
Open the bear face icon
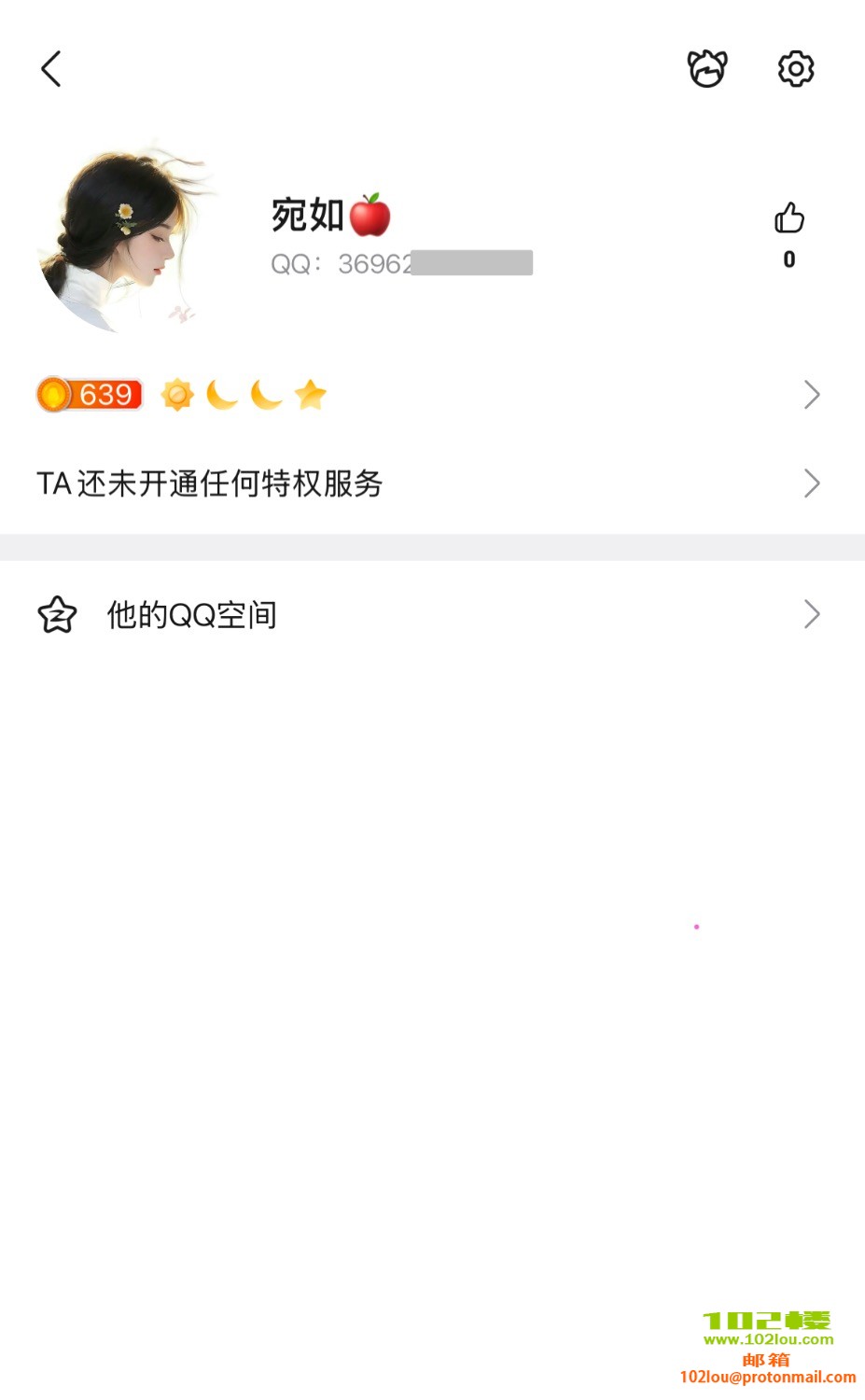(x=706, y=69)
